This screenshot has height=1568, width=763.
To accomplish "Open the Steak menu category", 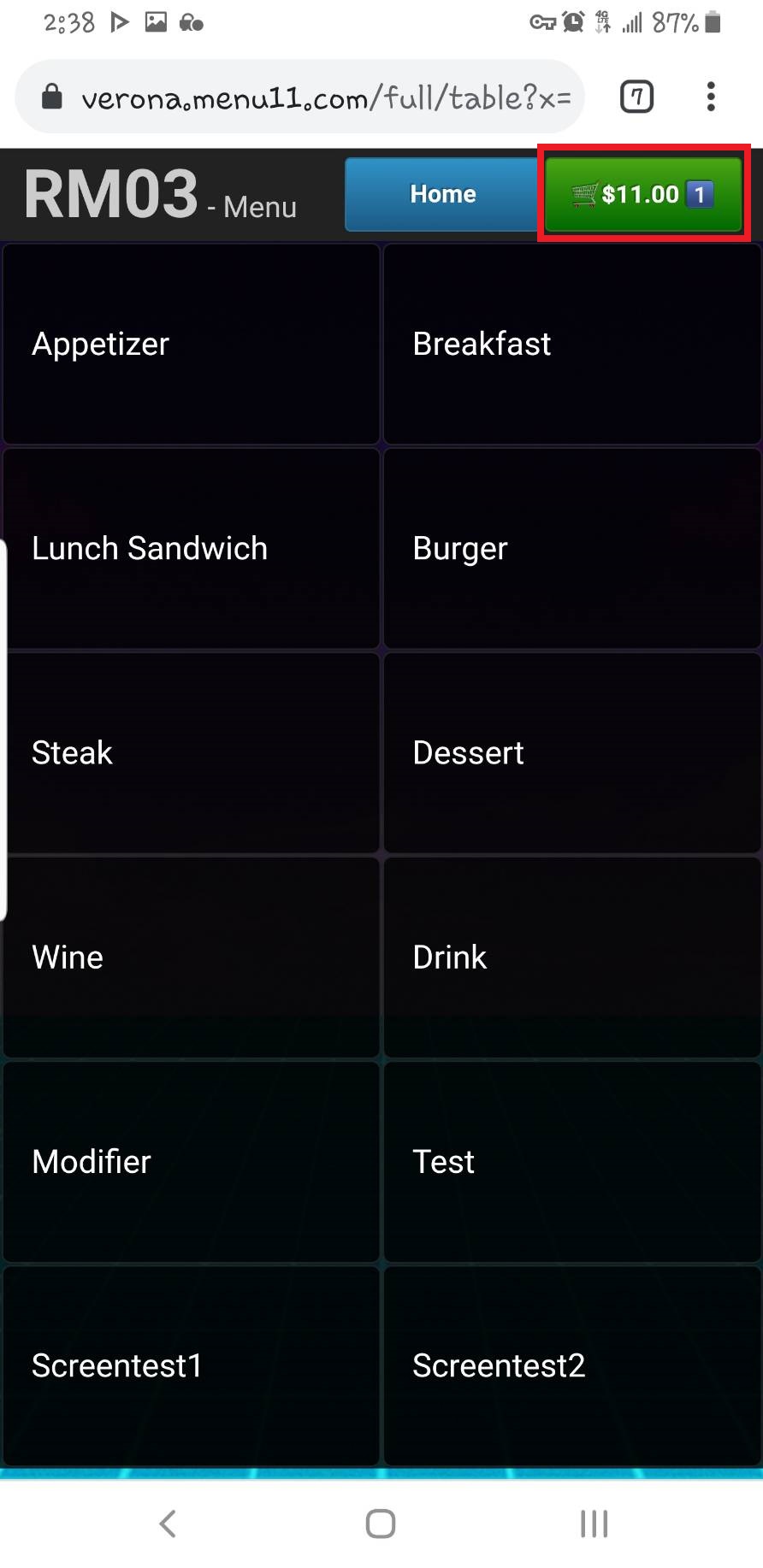I will (191, 752).
